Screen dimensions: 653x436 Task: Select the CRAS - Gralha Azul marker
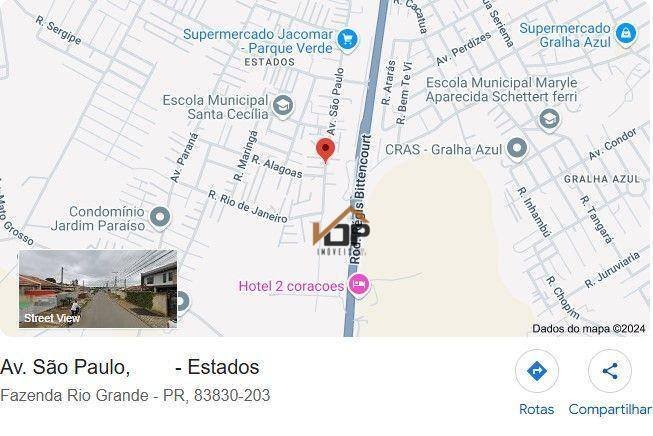[x=516, y=150]
